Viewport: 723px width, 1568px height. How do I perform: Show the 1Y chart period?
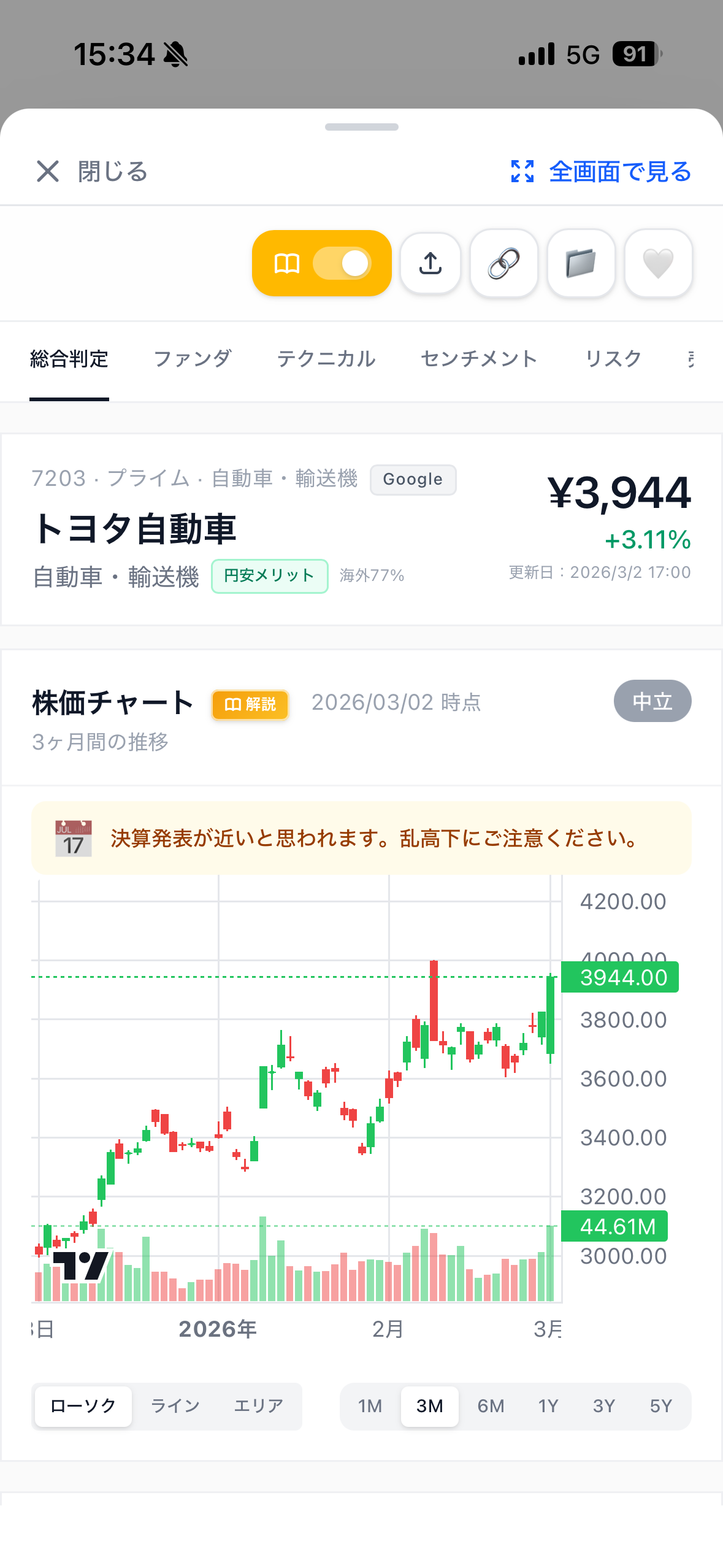click(548, 1405)
